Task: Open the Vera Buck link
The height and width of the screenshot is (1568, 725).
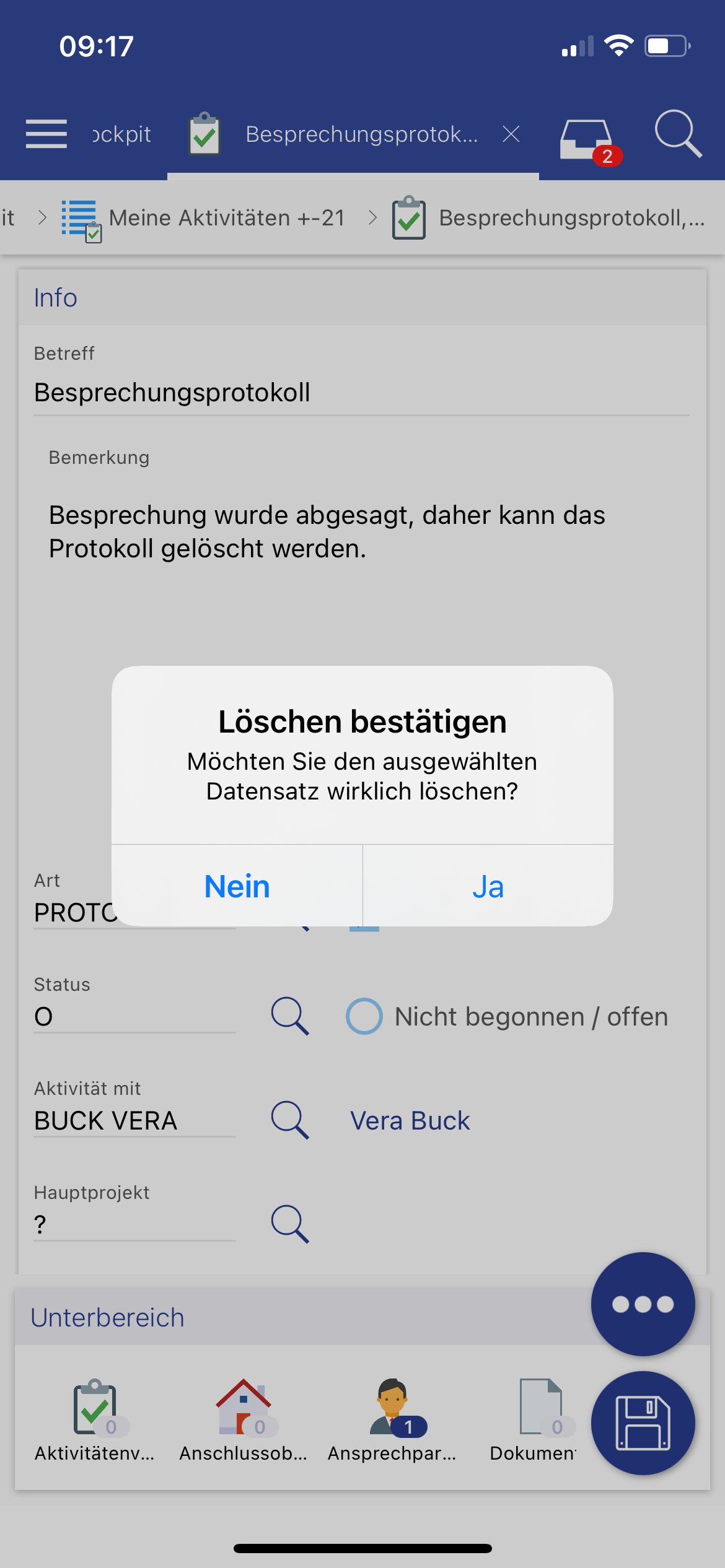Action: 410,1120
